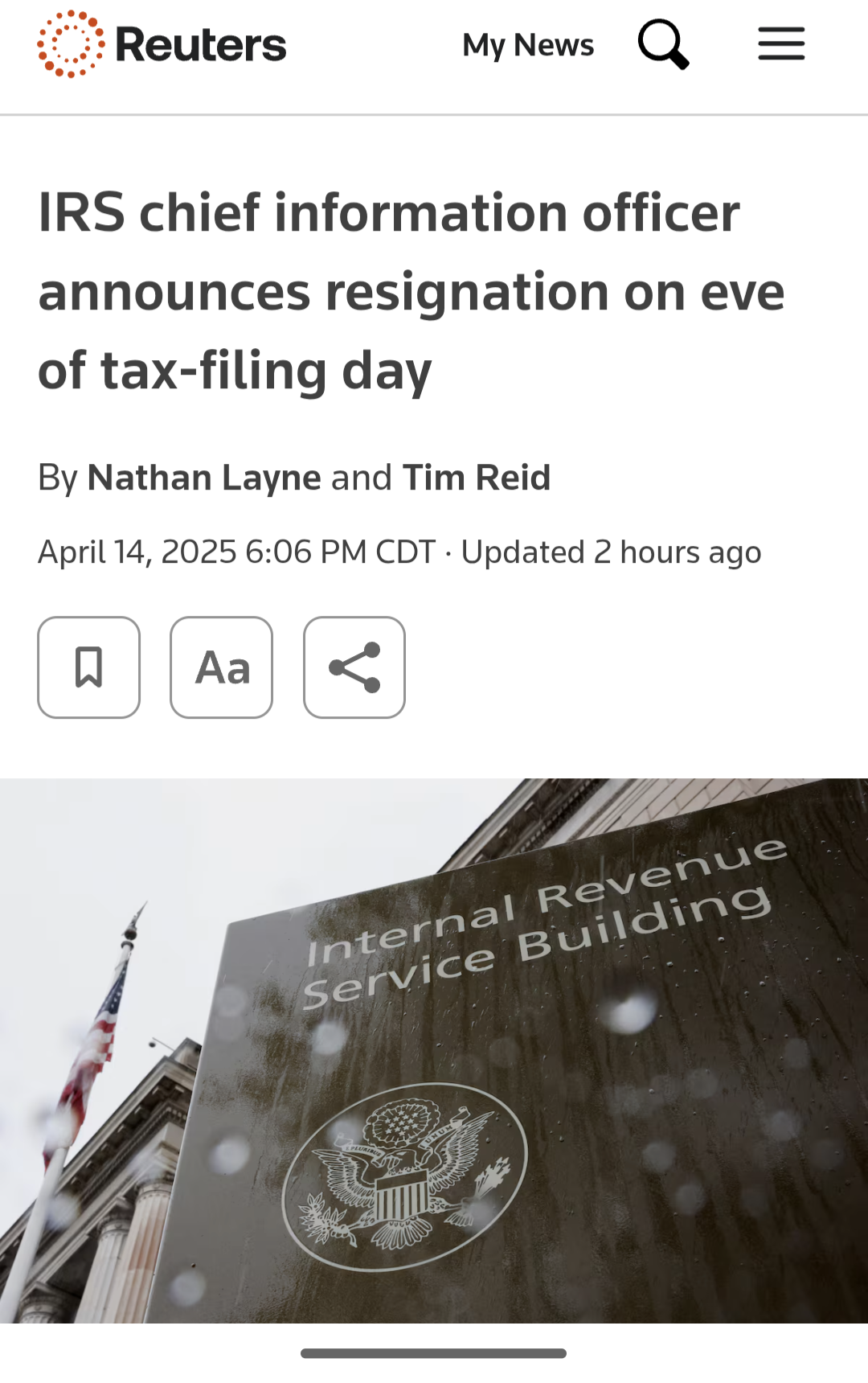Viewport: 868px width, 1383px height.
Task: Open the hamburger menu
Action: pyautogui.click(x=781, y=44)
